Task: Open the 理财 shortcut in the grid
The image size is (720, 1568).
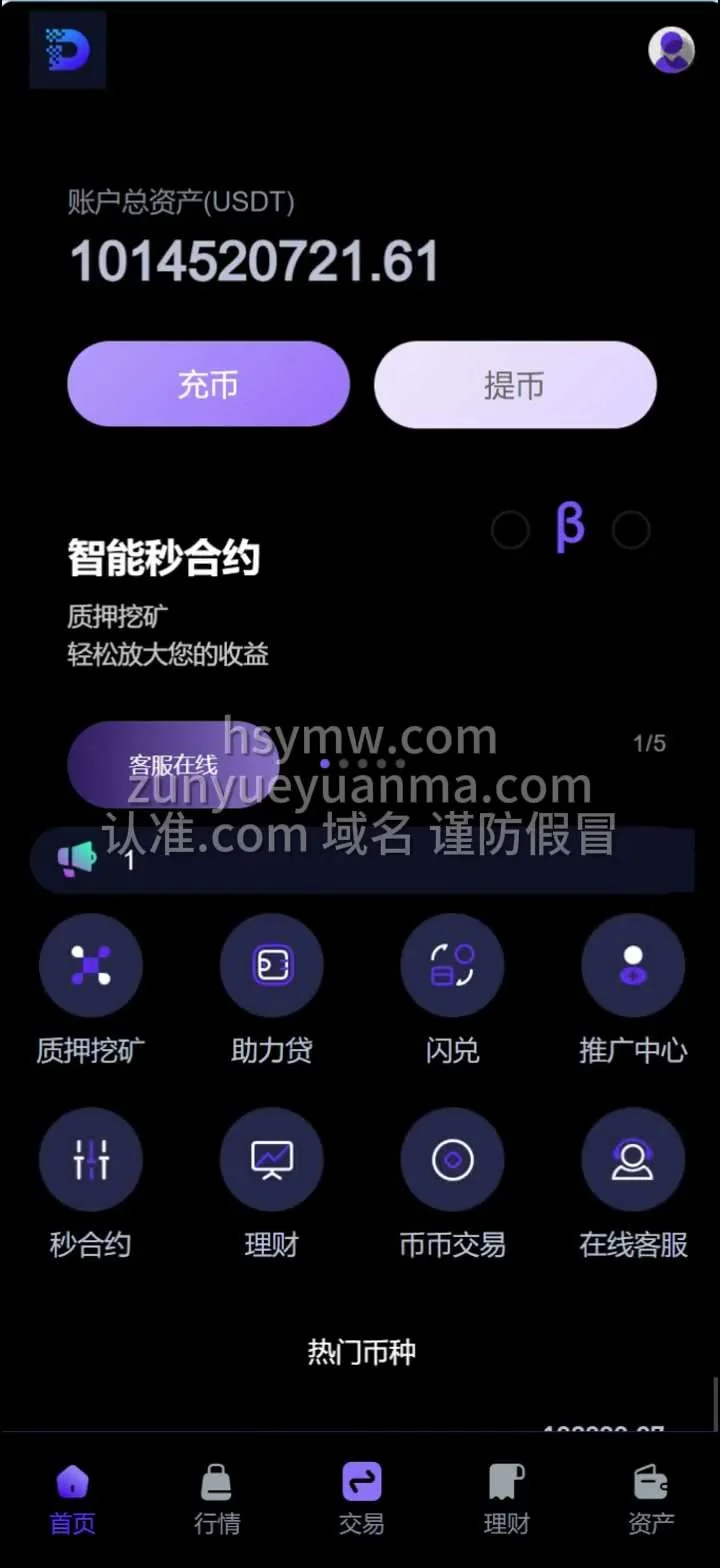Action: point(272,1160)
